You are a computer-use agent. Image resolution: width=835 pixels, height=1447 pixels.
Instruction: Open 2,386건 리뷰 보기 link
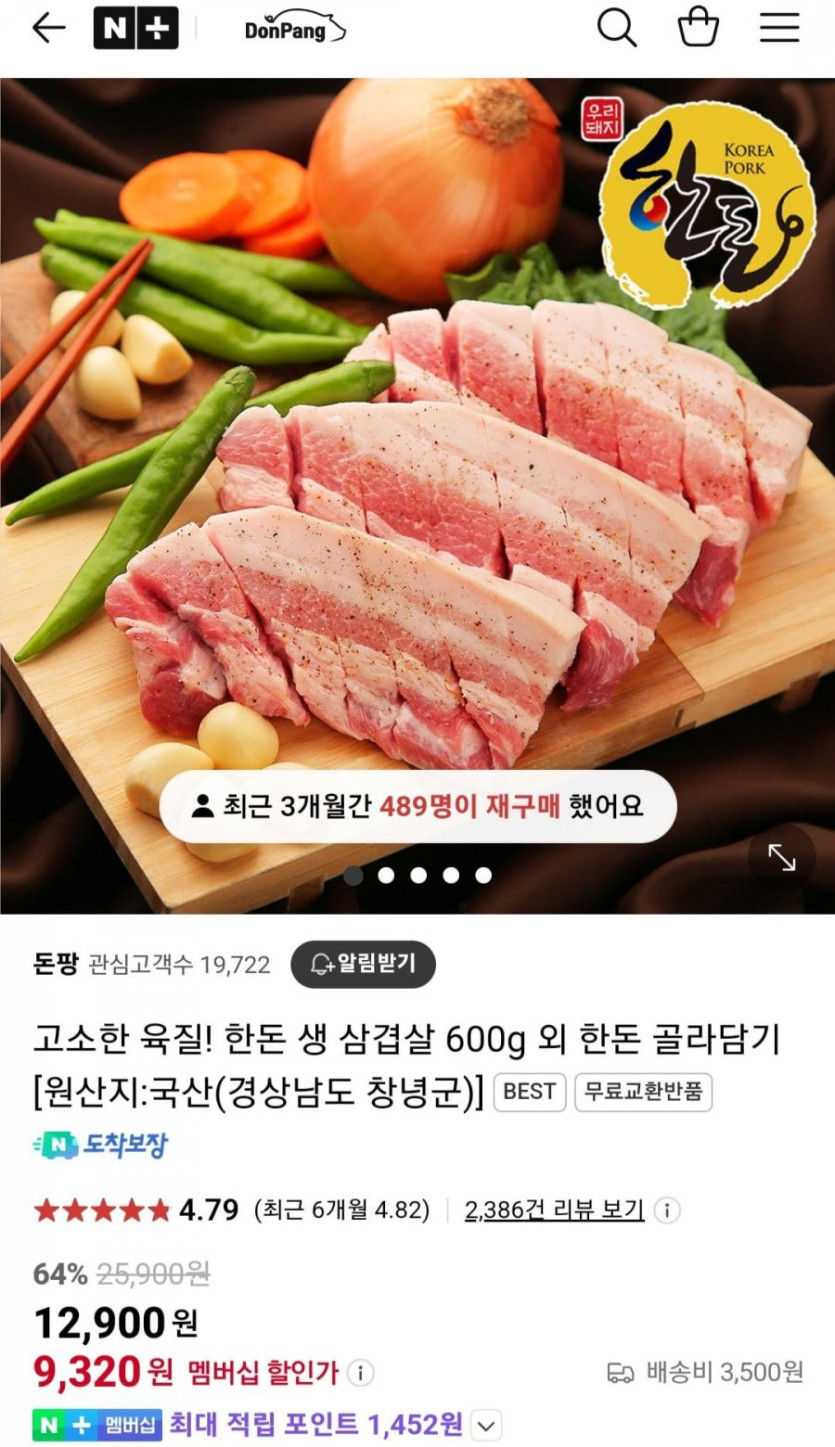[554, 1210]
